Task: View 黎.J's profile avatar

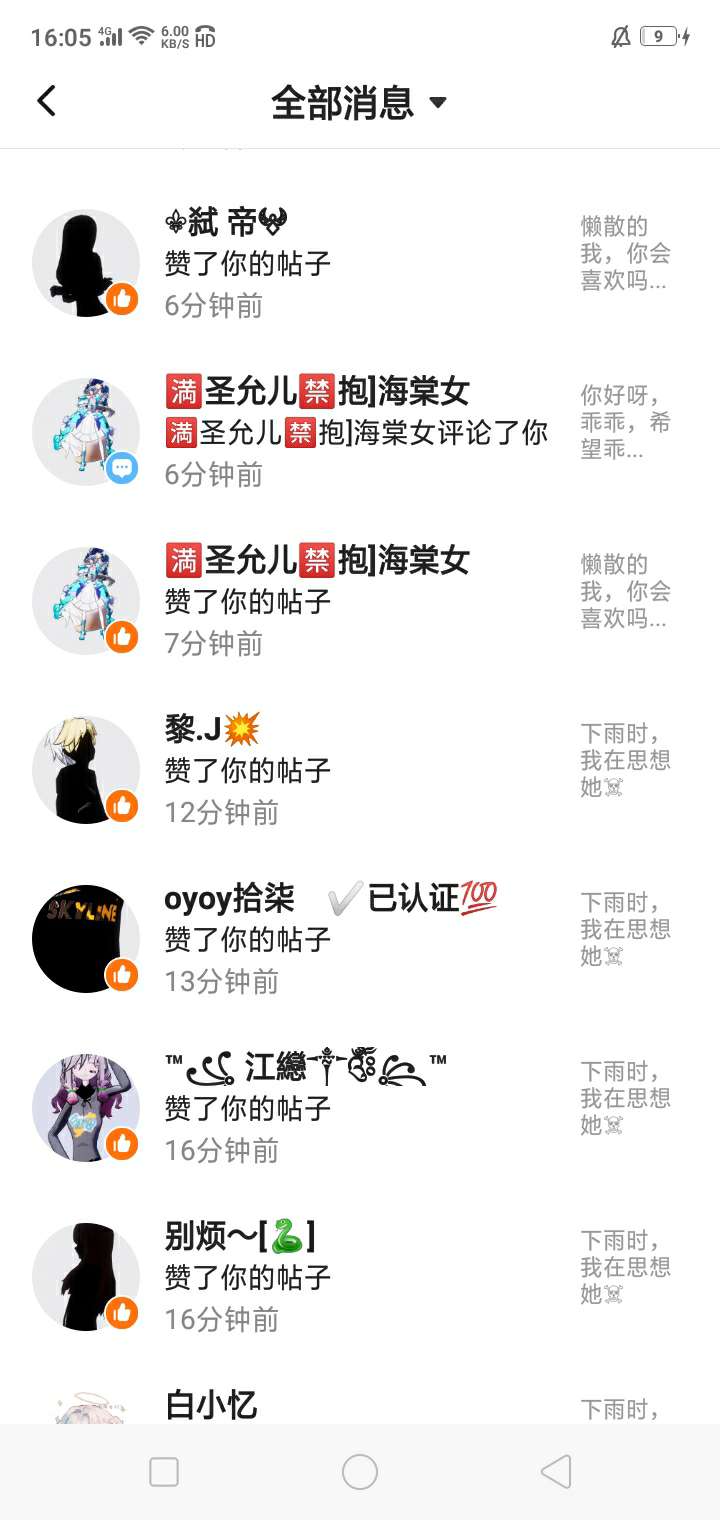Action: [86, 770]
